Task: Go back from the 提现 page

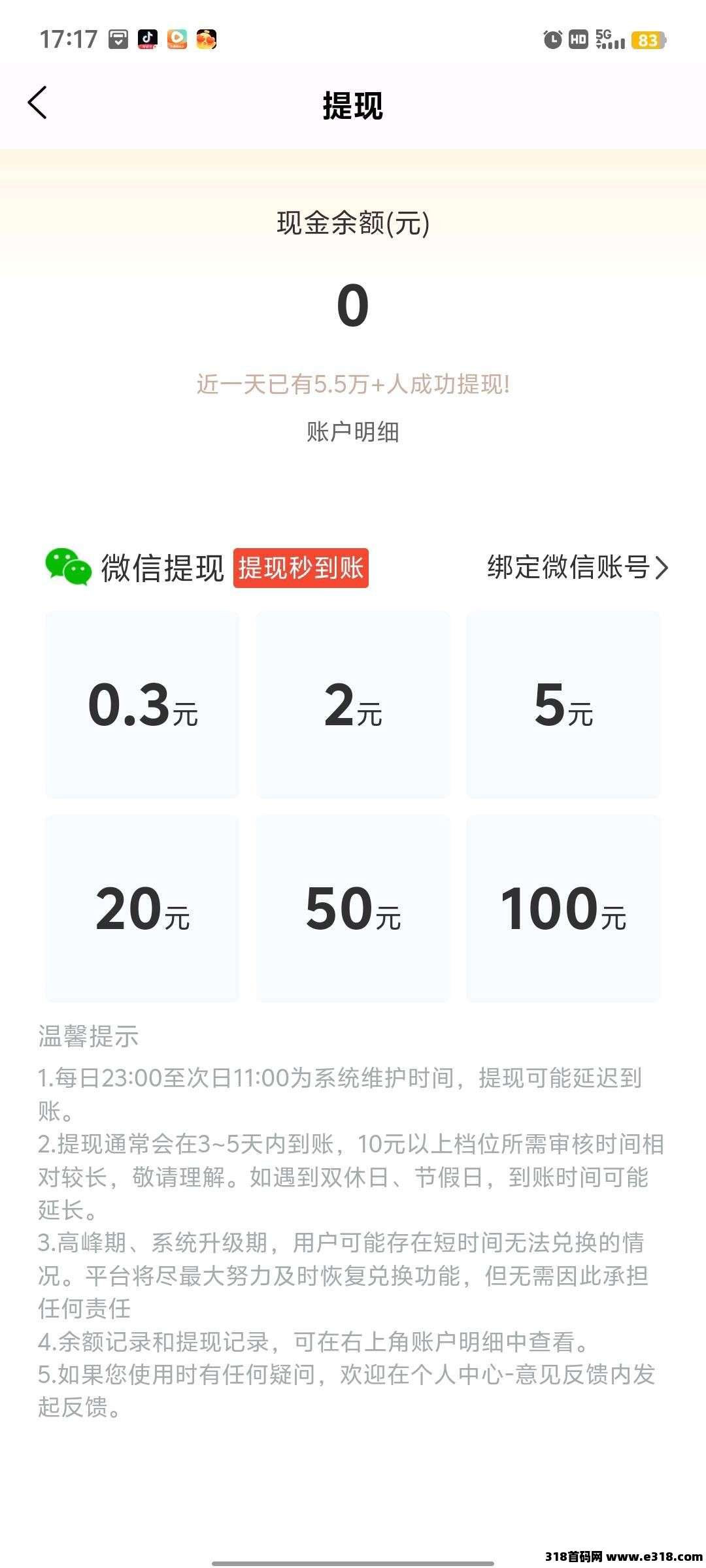Action: click(x=38, y=103)
